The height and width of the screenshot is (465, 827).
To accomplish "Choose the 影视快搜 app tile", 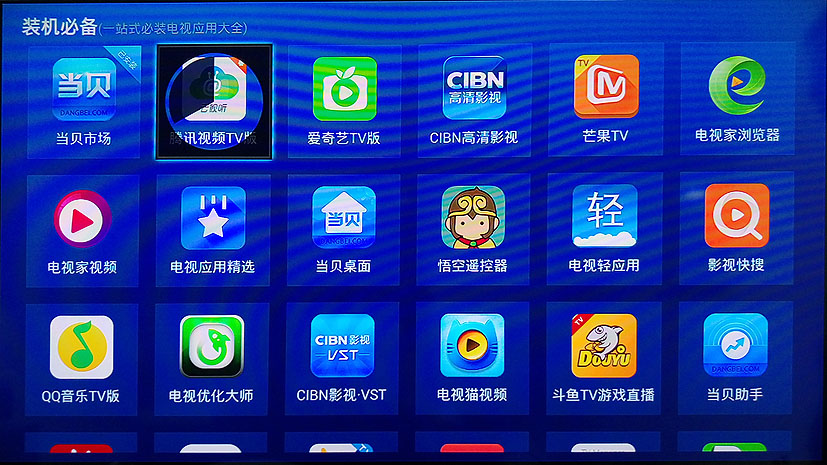I will point(736,228).
